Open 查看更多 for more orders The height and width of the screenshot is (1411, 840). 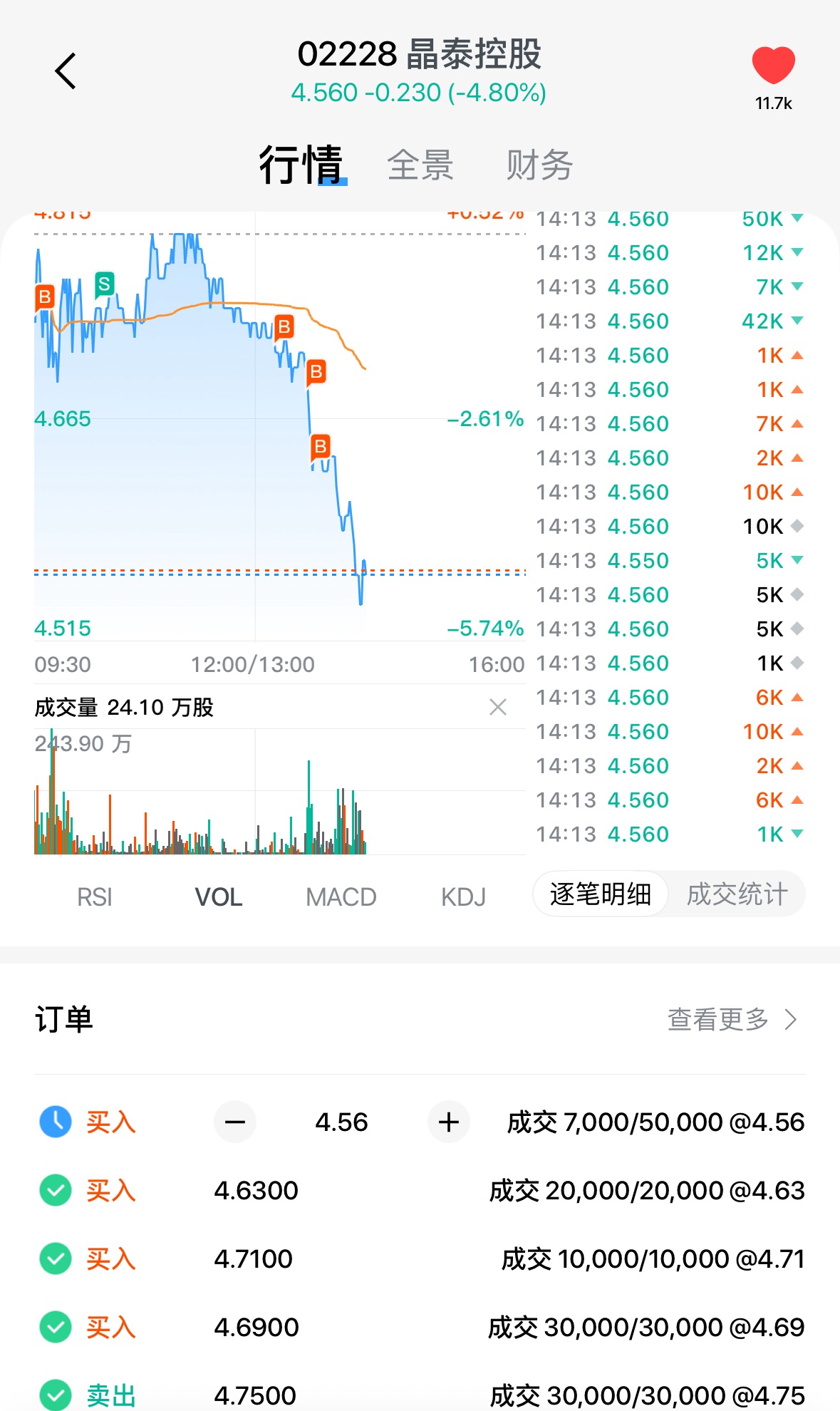coord(731,1020)
